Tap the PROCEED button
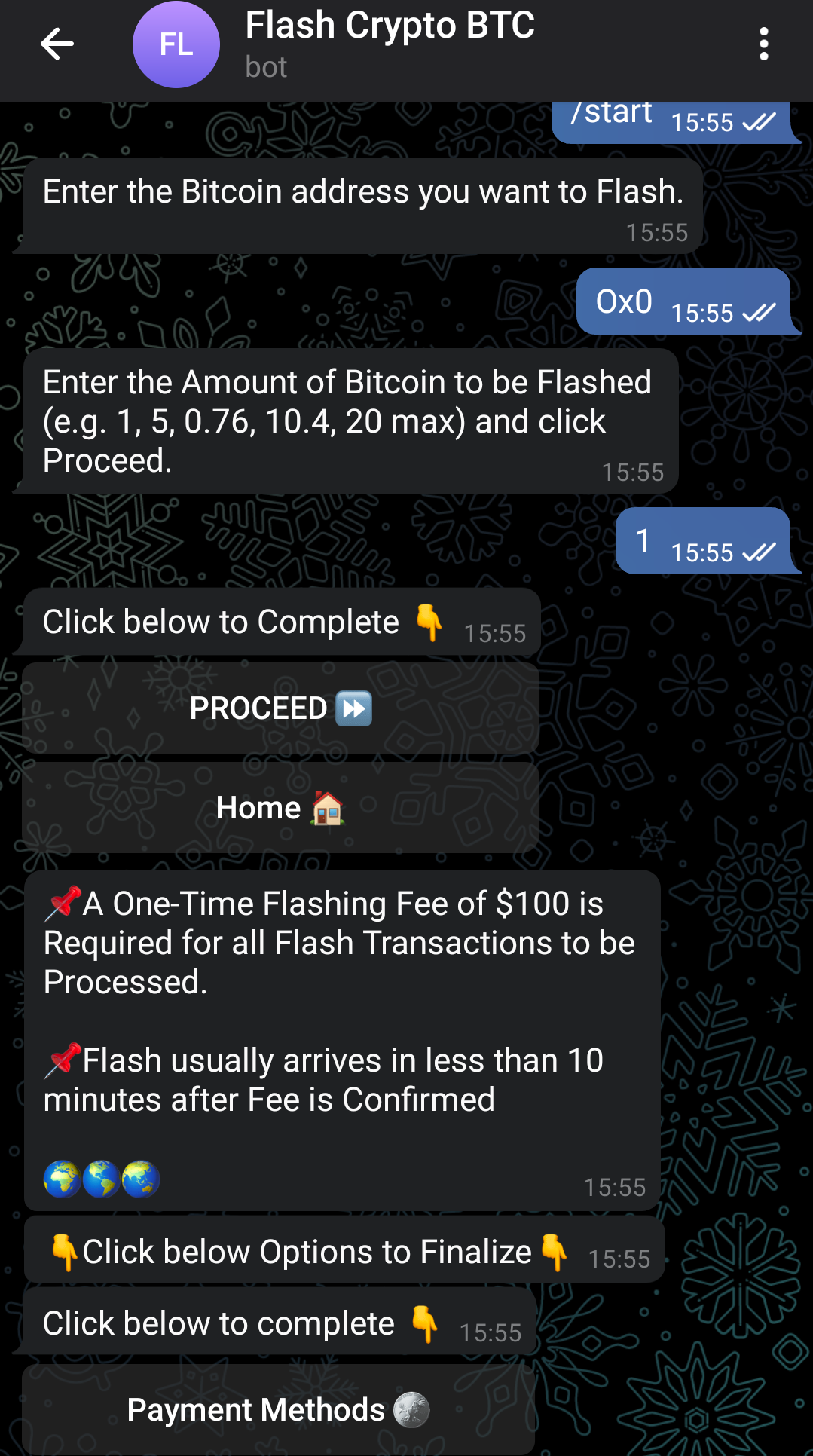 (280, 708)
